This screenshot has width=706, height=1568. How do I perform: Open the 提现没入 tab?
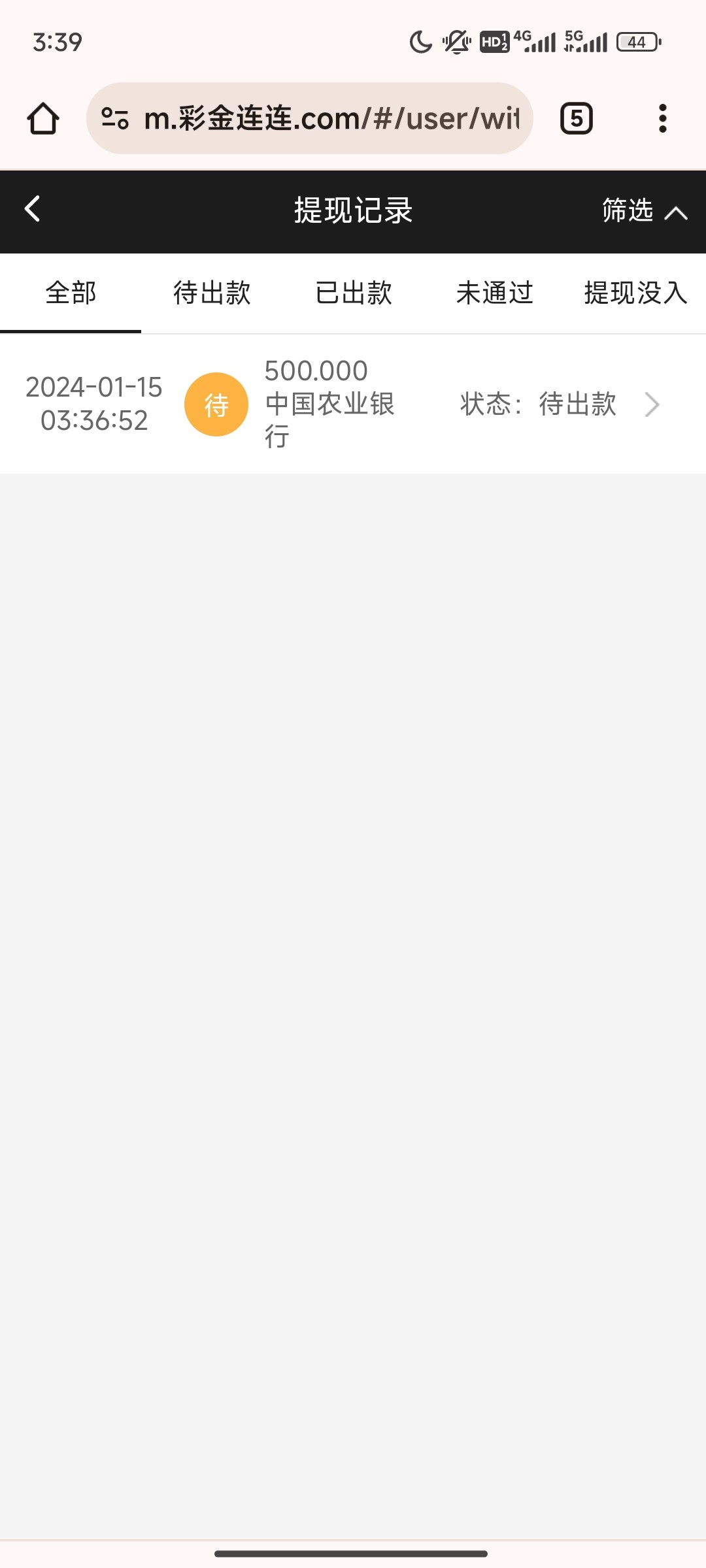[x=635, y=293]
